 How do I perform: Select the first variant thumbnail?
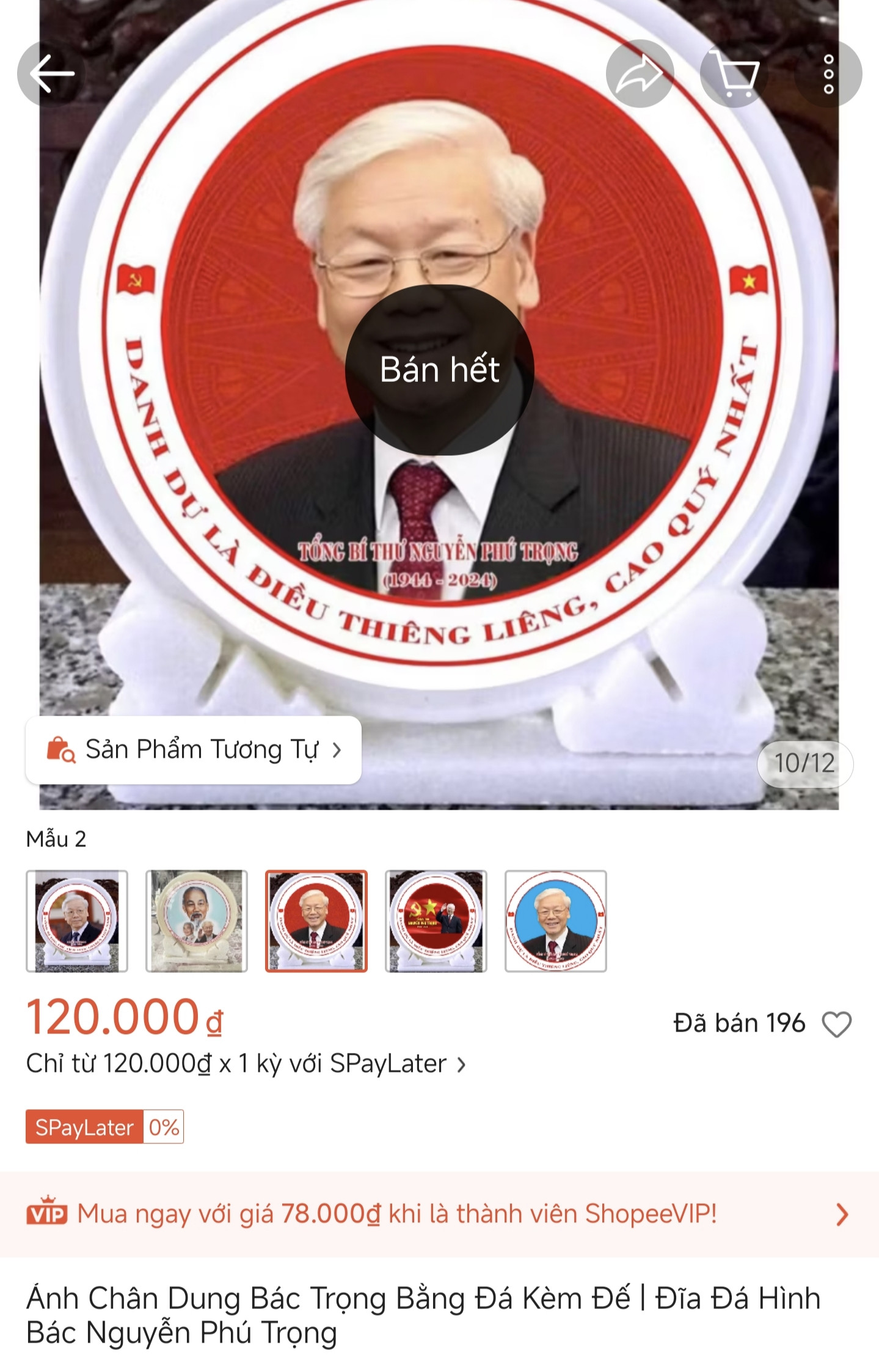coord(77,921)
